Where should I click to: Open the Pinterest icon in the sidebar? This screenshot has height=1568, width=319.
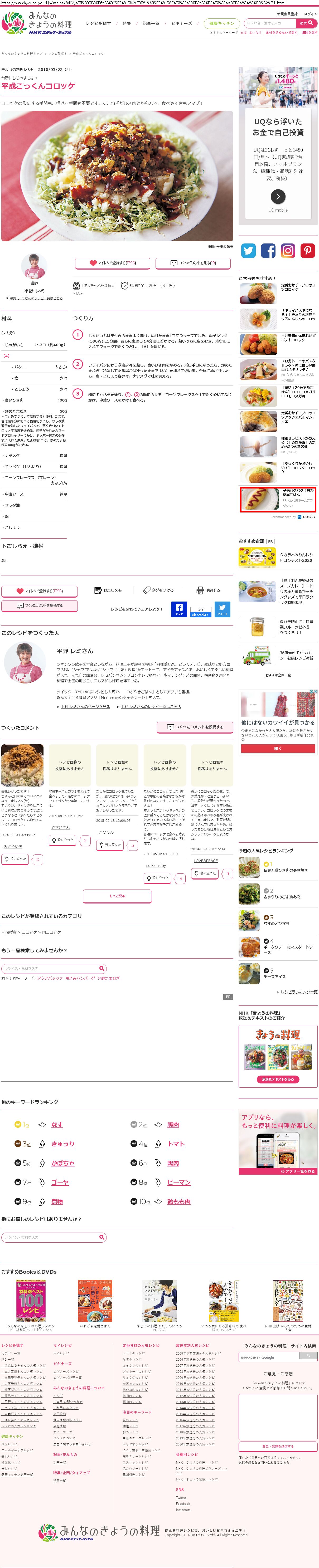point(307,251)
